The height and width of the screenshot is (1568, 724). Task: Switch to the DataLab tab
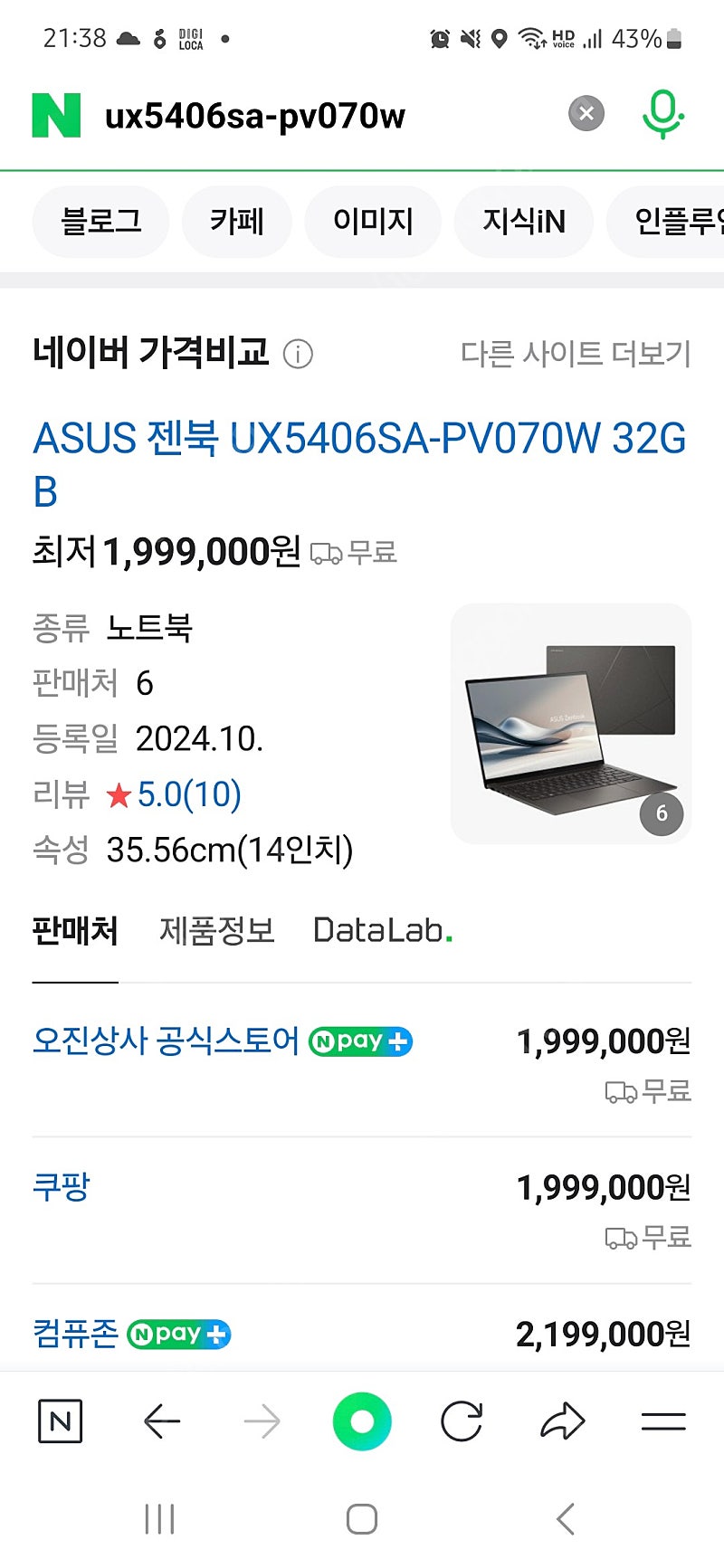(x=382, y=930)
